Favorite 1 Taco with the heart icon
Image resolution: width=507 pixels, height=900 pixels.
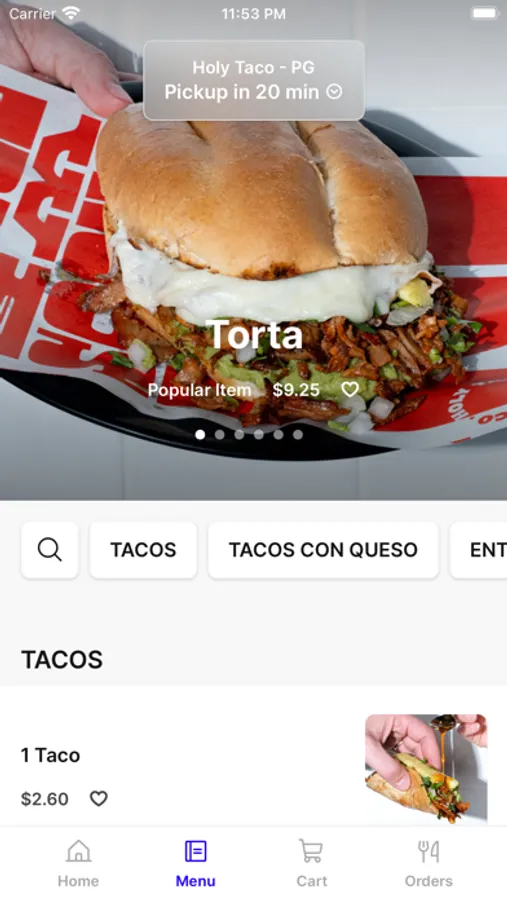tap(99, 798)
